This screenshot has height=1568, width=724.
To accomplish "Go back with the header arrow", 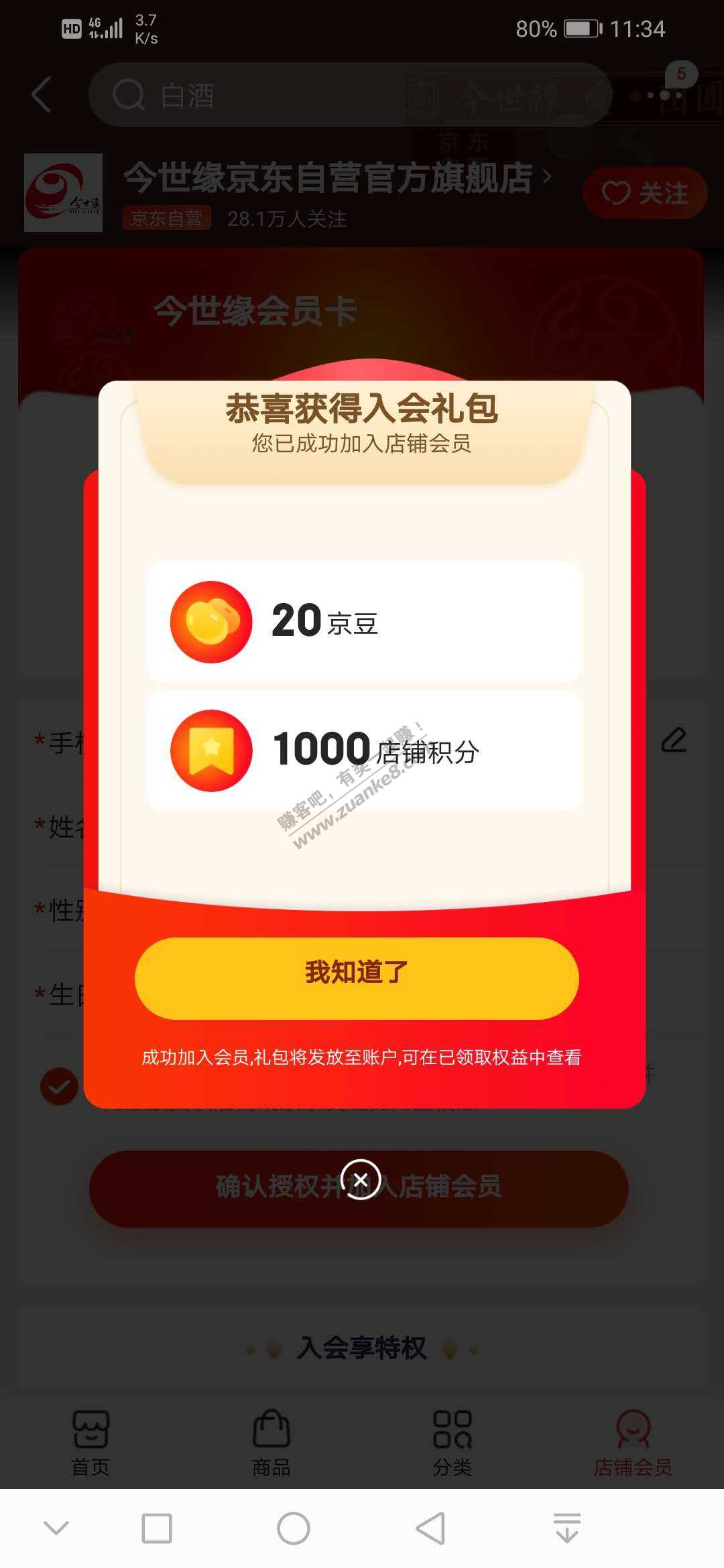I will click(42, 94).
